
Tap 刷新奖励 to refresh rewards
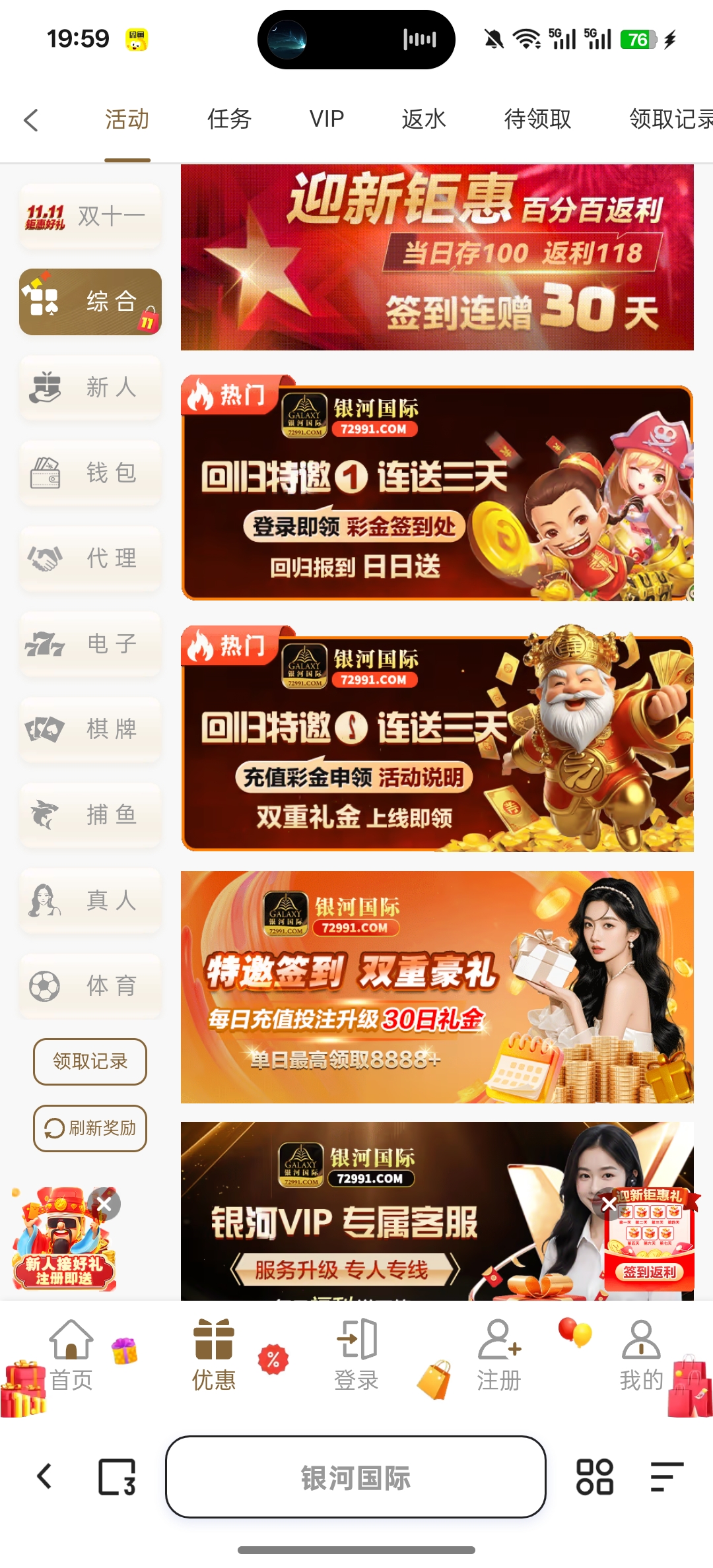tap(89, 1128)
